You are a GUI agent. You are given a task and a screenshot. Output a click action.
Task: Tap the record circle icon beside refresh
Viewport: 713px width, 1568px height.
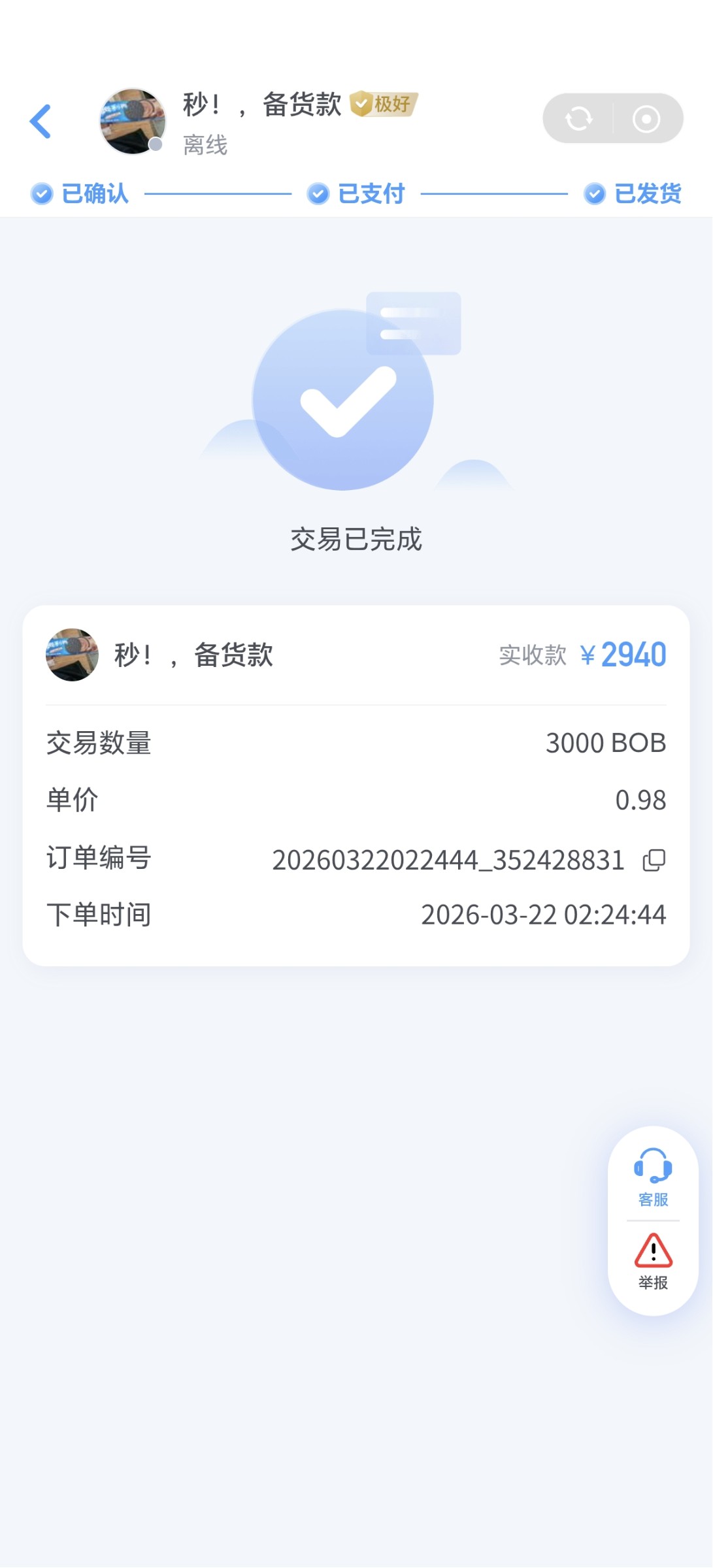[648, 118]
